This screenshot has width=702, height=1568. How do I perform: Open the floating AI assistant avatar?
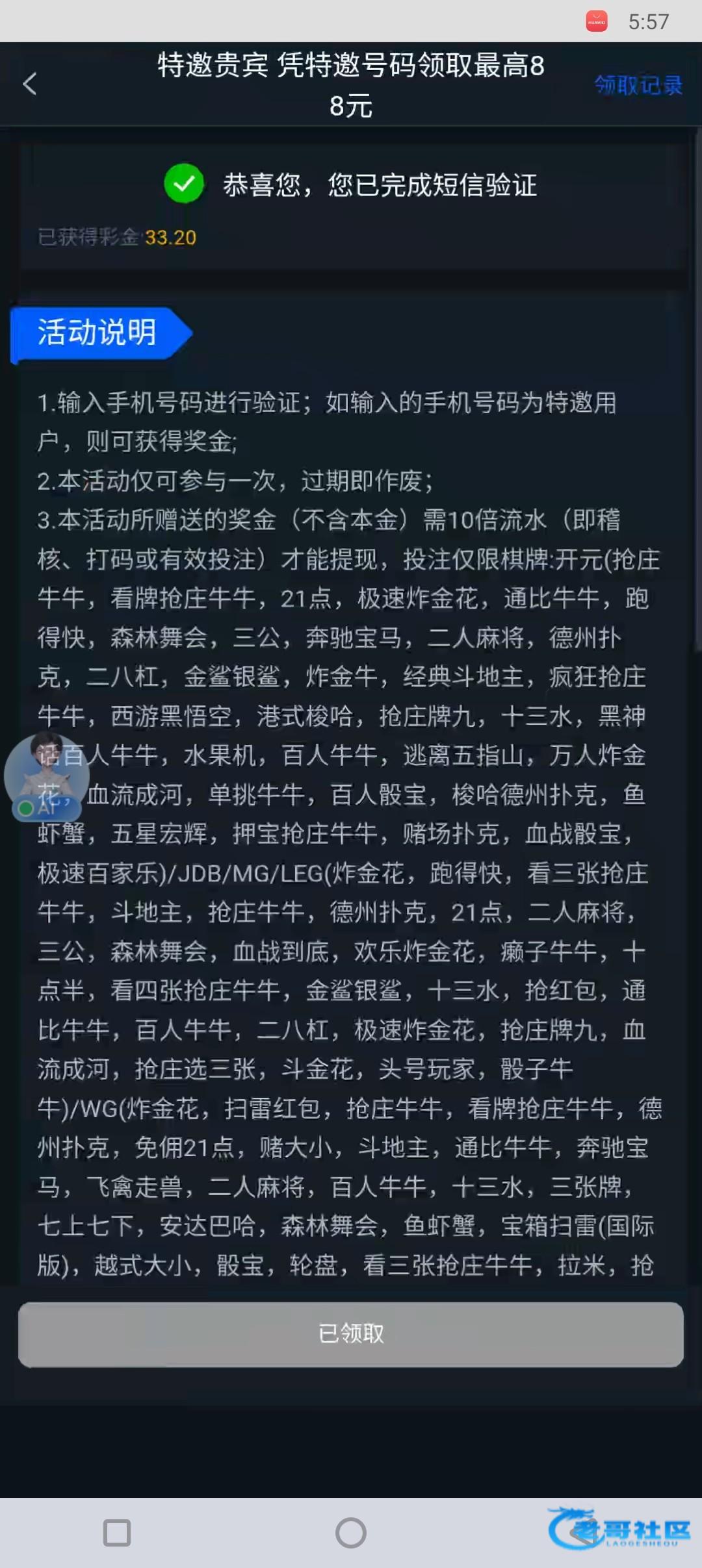click(x=45, y=776)
